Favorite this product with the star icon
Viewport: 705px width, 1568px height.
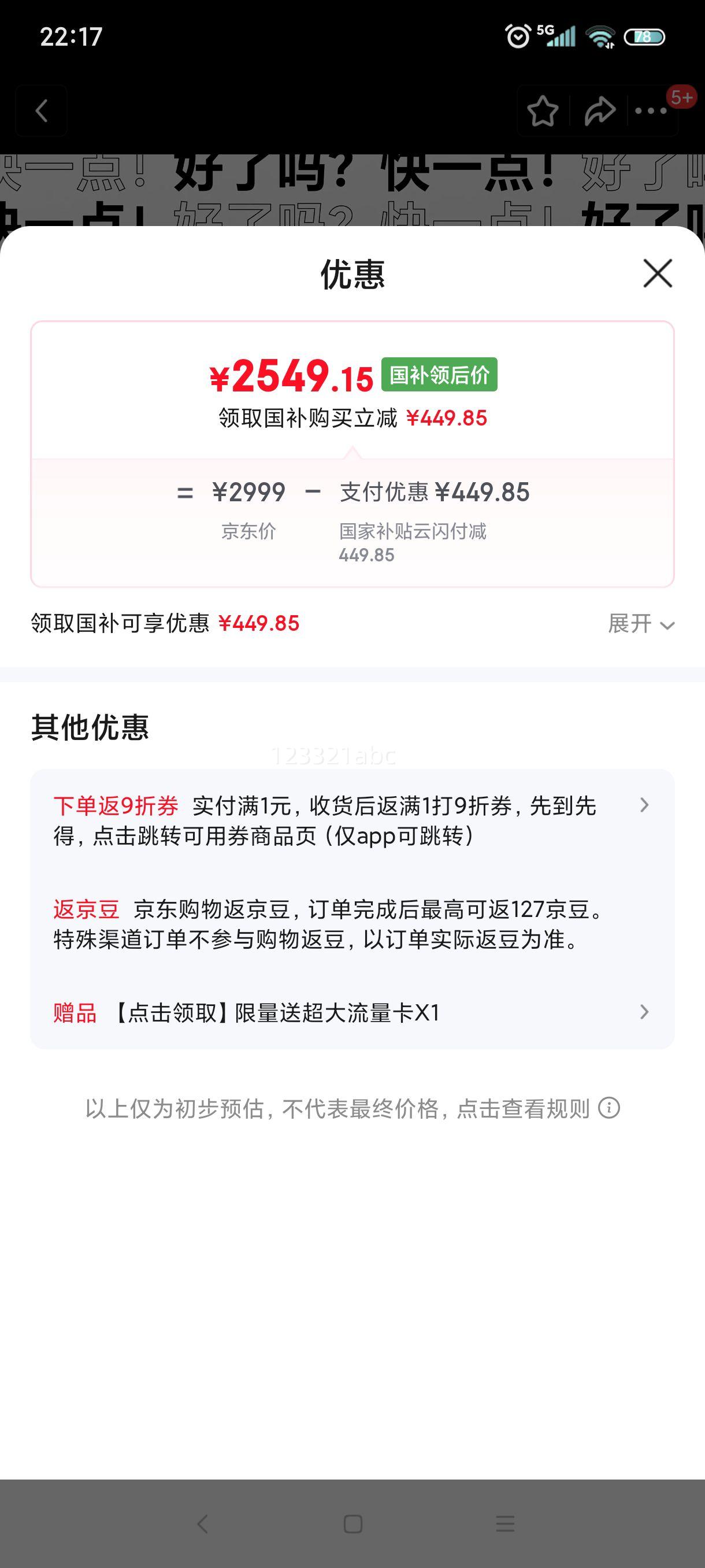tap(543, 111)
